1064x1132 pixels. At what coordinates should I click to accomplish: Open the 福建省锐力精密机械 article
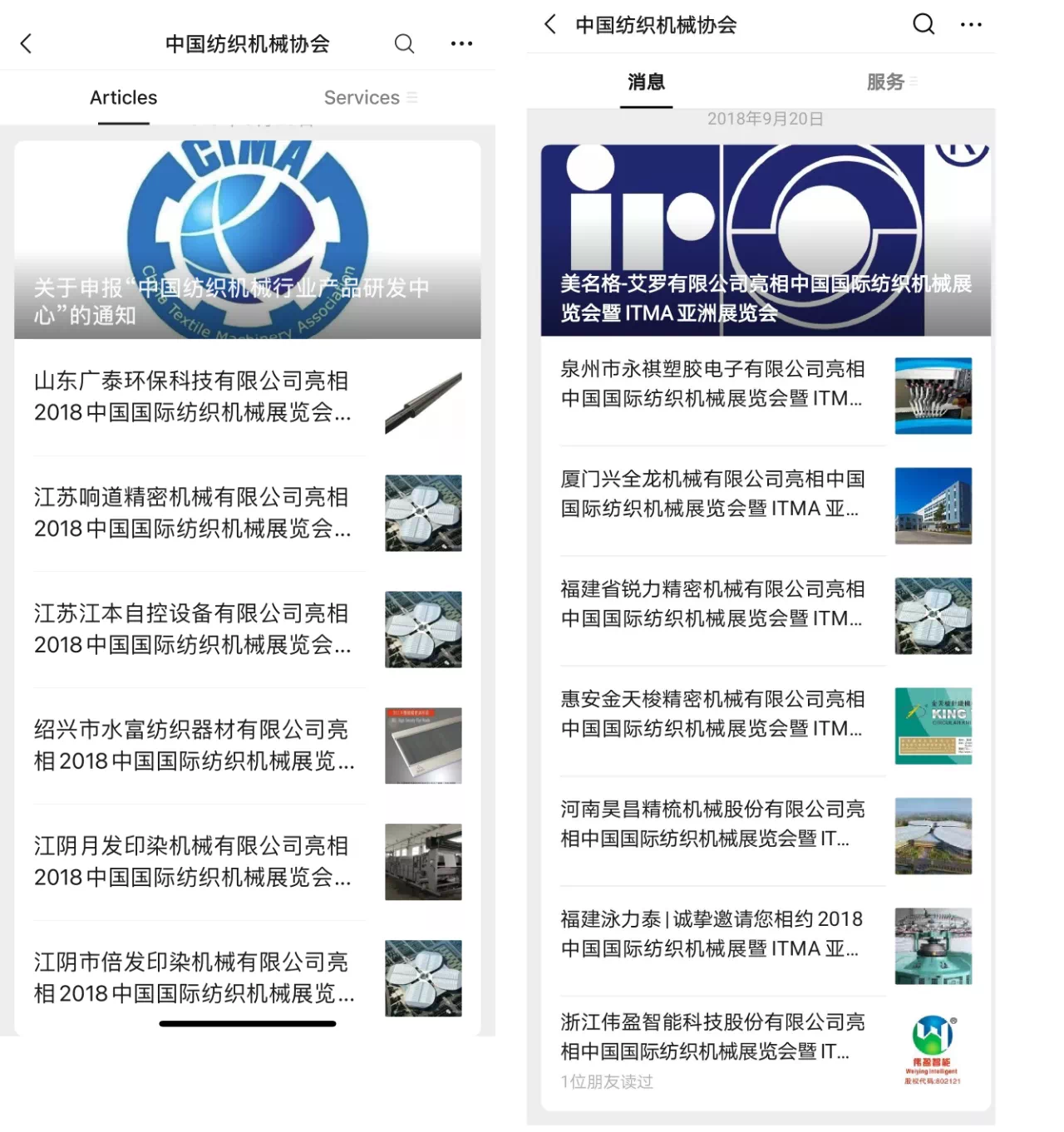click(x=712, y=603)
